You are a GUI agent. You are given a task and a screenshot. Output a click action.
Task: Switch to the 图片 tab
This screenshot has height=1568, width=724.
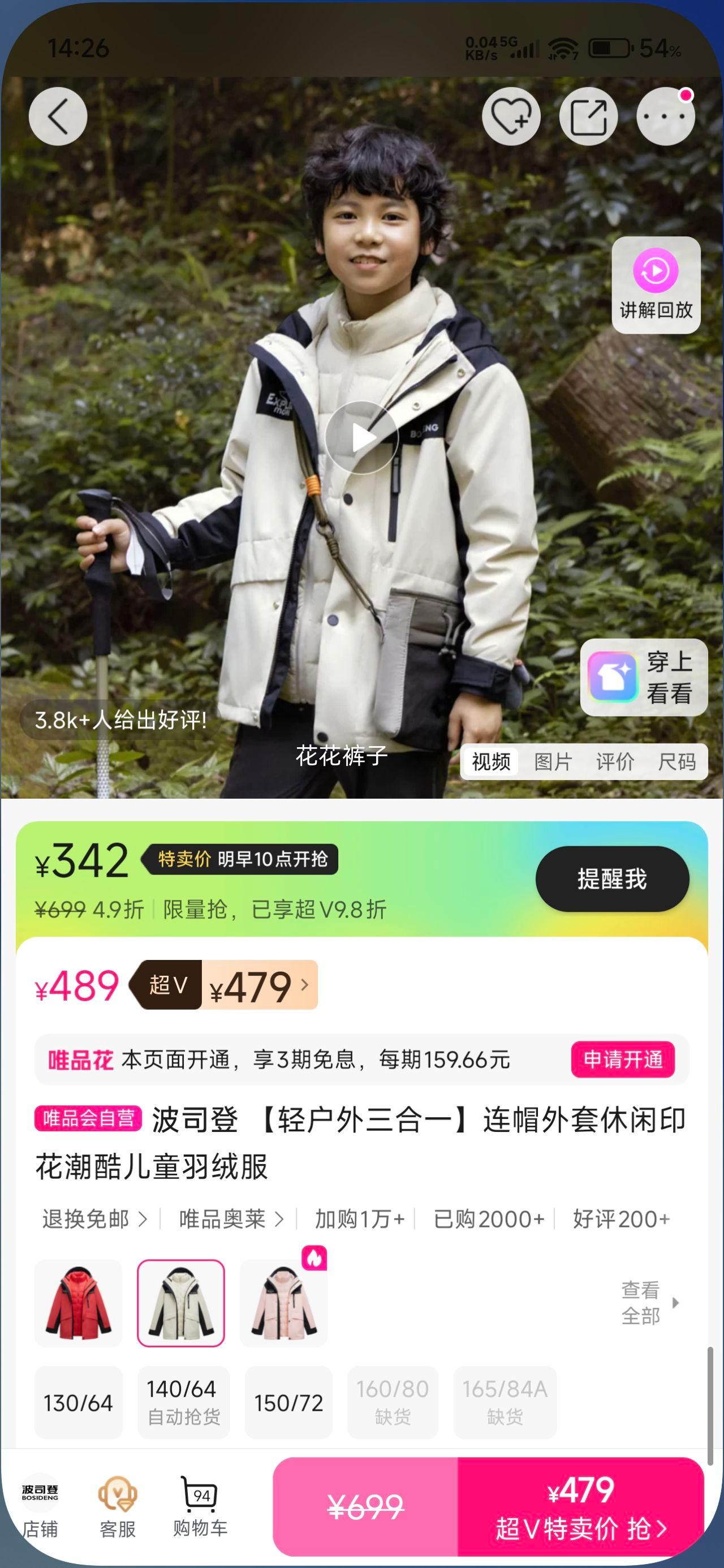click(x=553, y=761)
